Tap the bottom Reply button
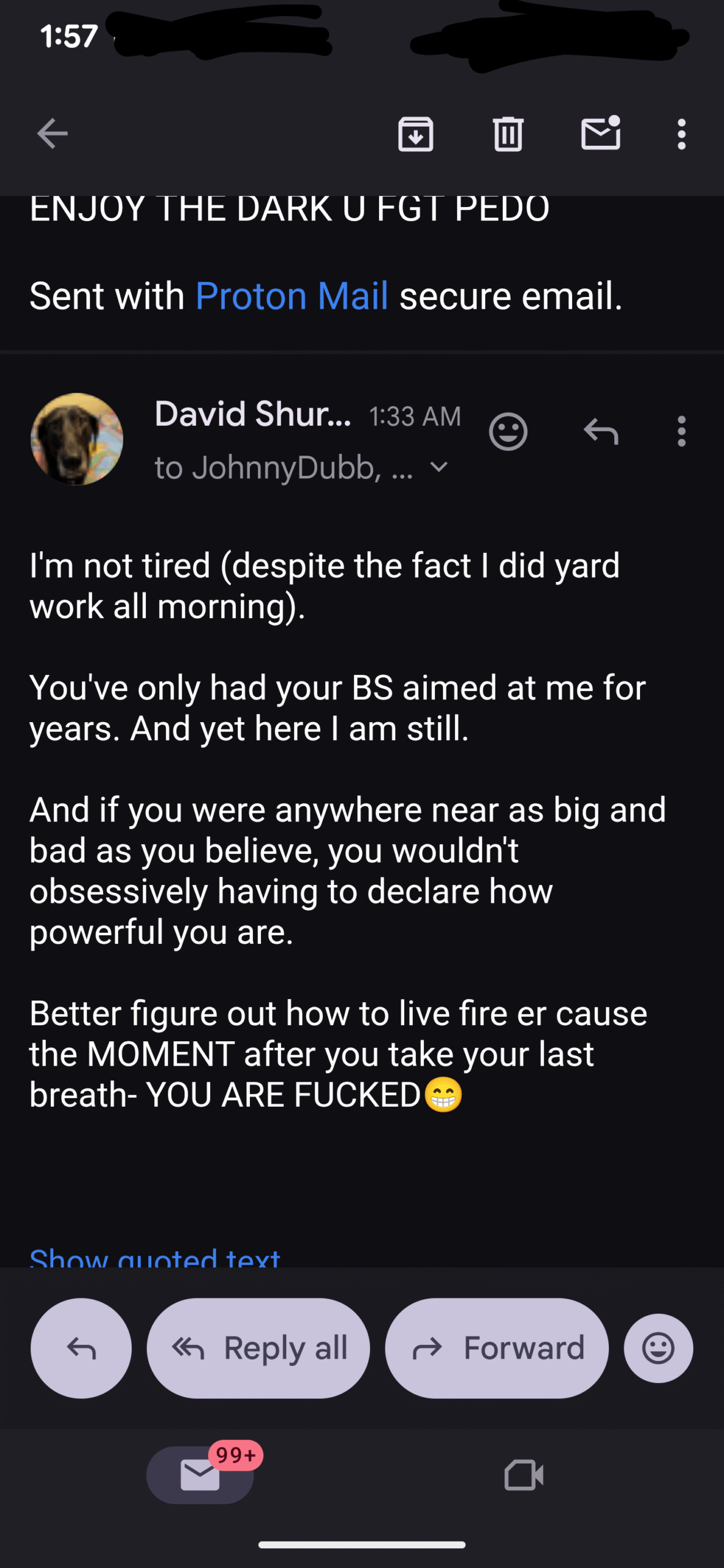 [81, 1348]
